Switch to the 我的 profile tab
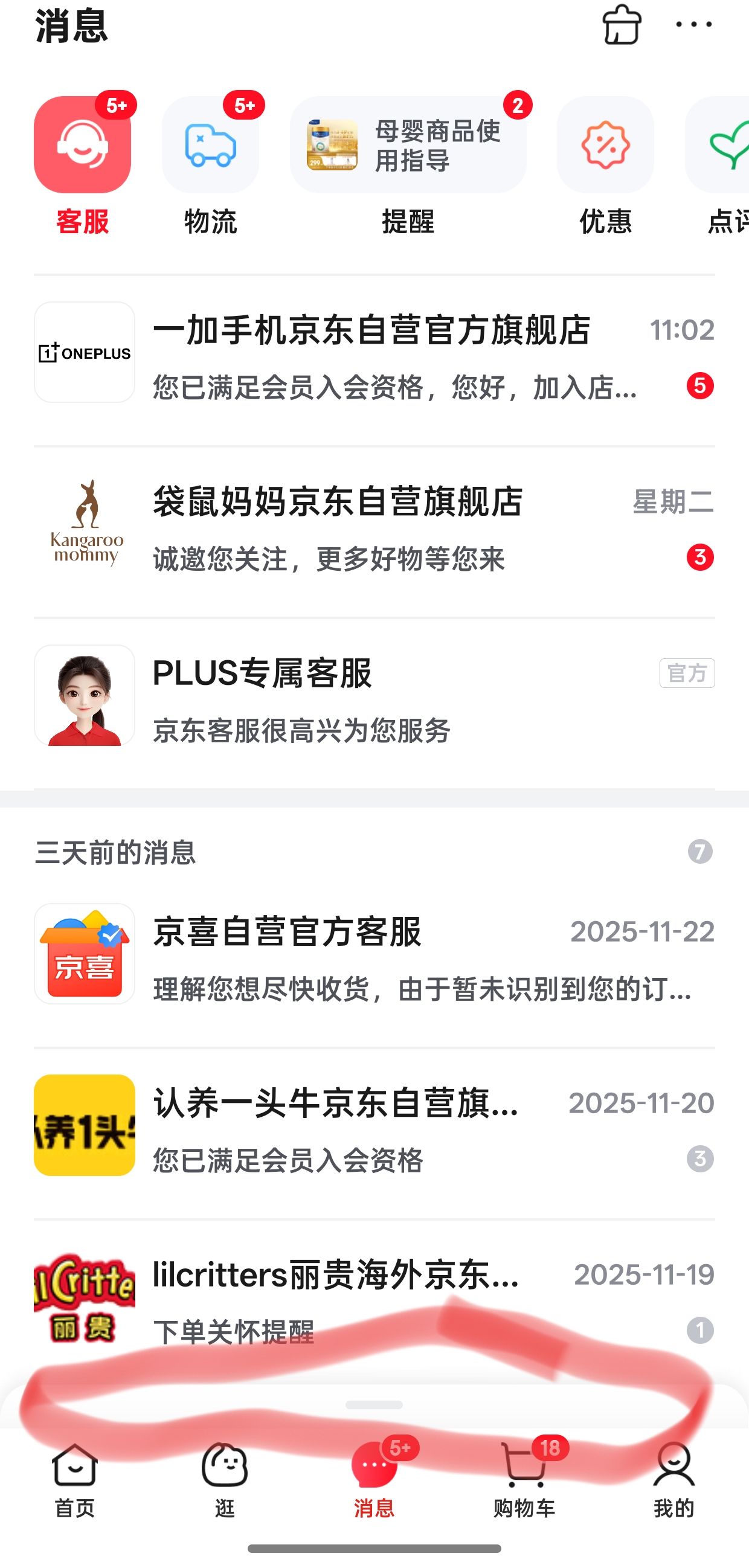The width and height of the screenshot is (749, 1568). (x=673, y=1480)
